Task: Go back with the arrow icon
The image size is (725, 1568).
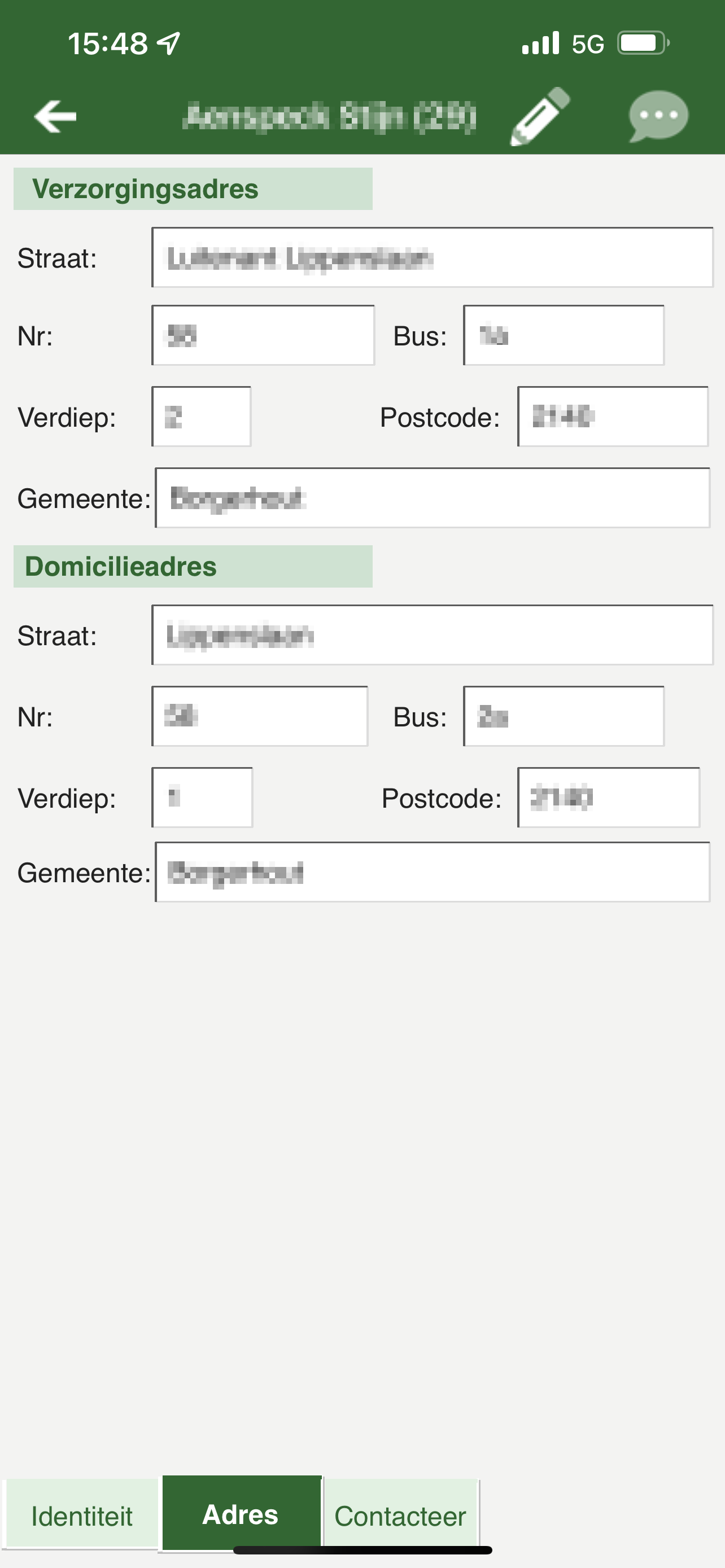Action: 55,116
